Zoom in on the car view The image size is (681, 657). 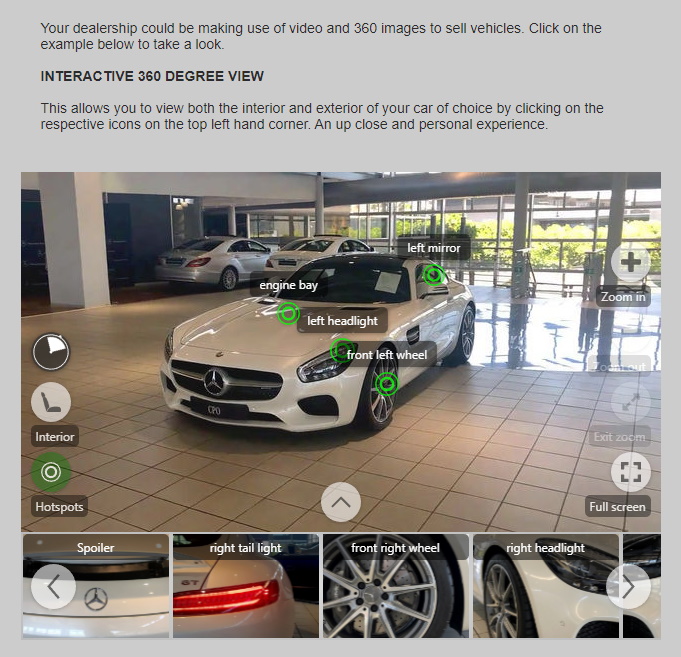tap(630, 263)
